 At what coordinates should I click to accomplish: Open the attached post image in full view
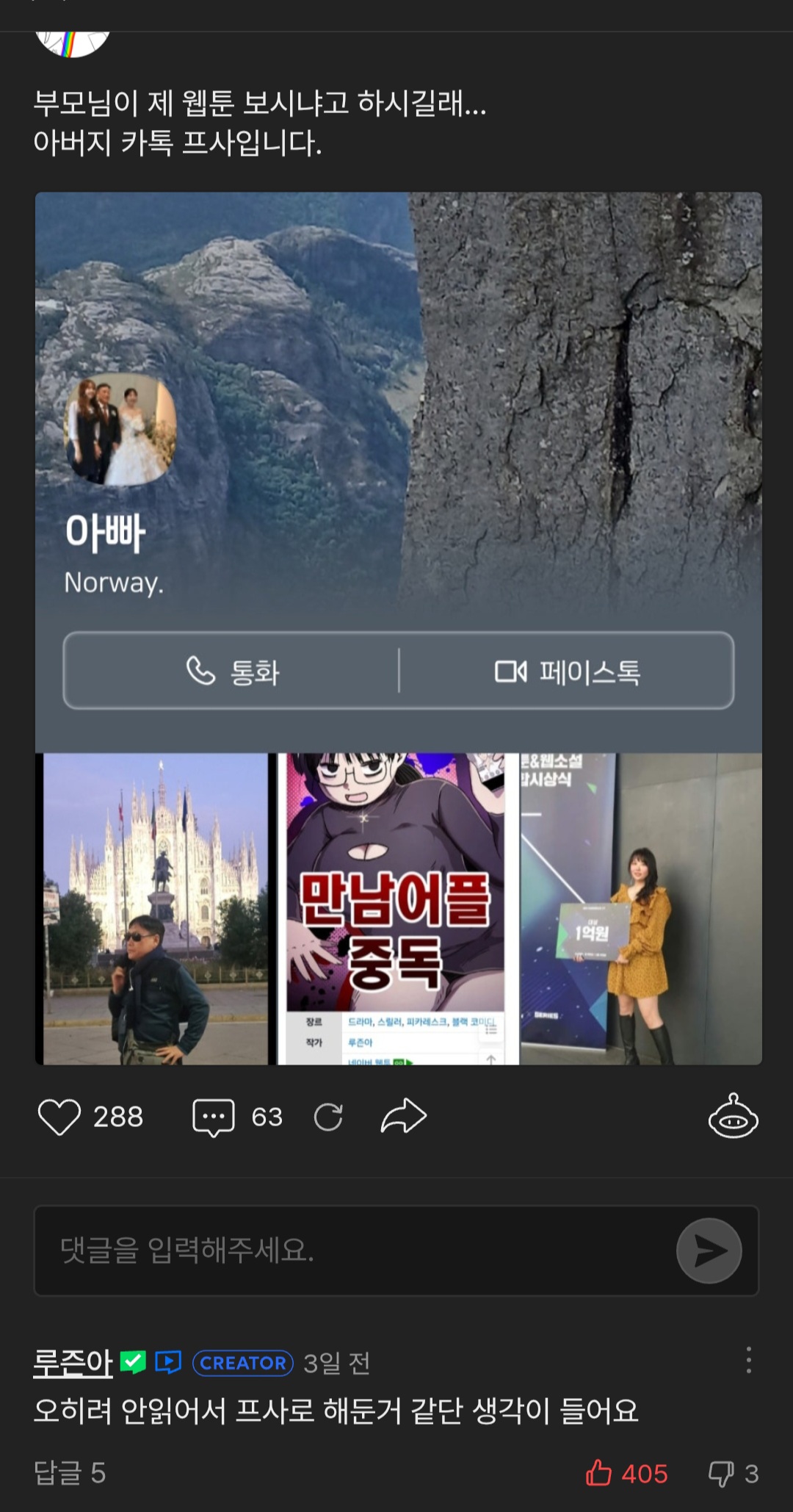click(x=398, y=628)
